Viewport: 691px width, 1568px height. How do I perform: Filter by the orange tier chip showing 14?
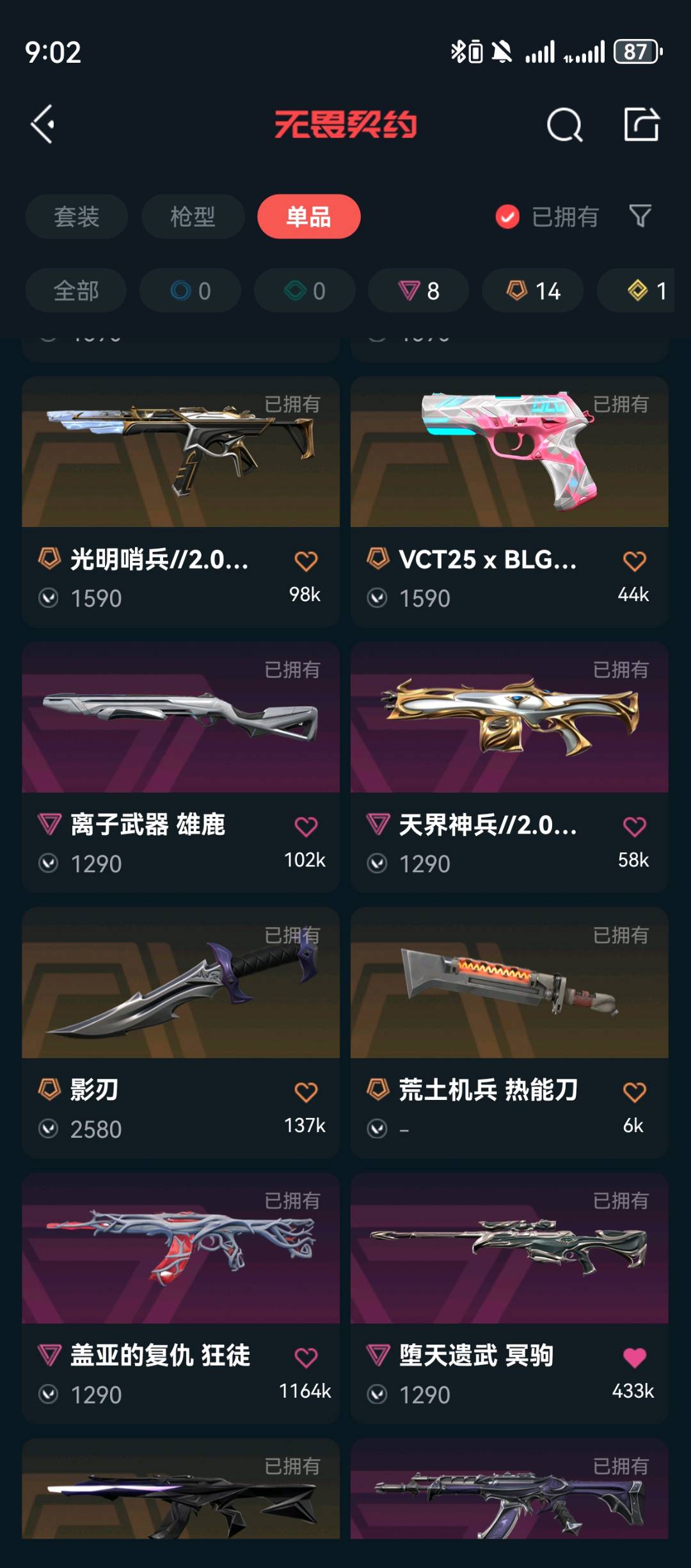tap(533, 291)
